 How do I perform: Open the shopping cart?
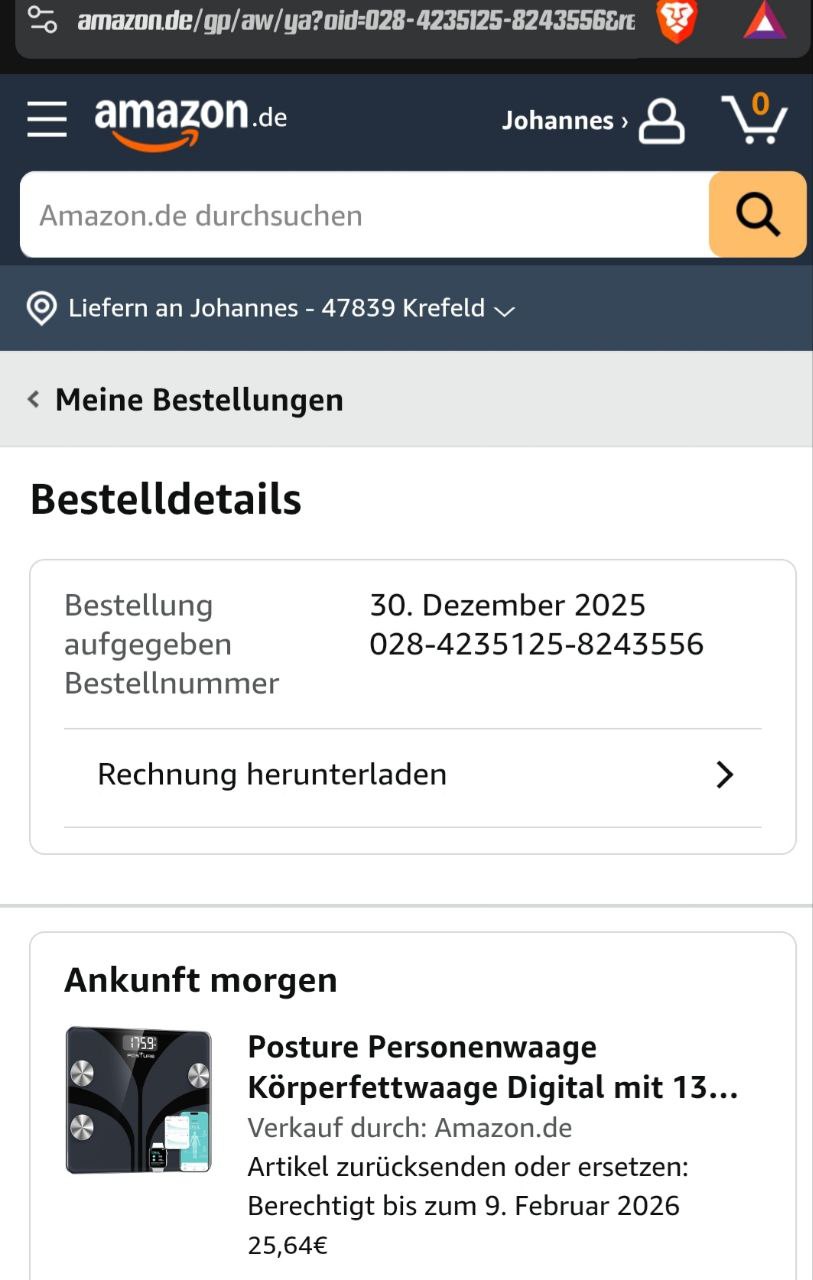tap(755, 119)
